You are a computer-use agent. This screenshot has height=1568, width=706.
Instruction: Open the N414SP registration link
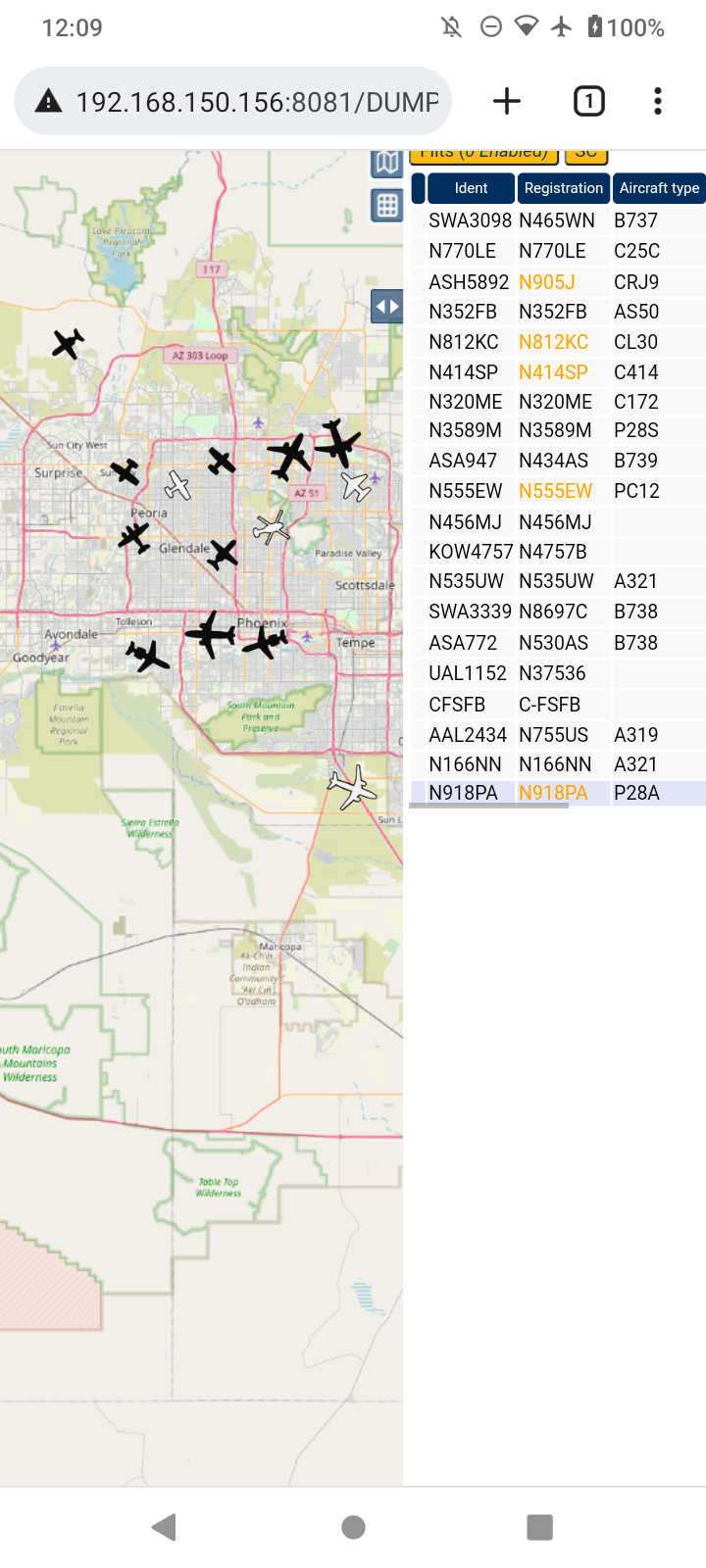pos(553,372)
